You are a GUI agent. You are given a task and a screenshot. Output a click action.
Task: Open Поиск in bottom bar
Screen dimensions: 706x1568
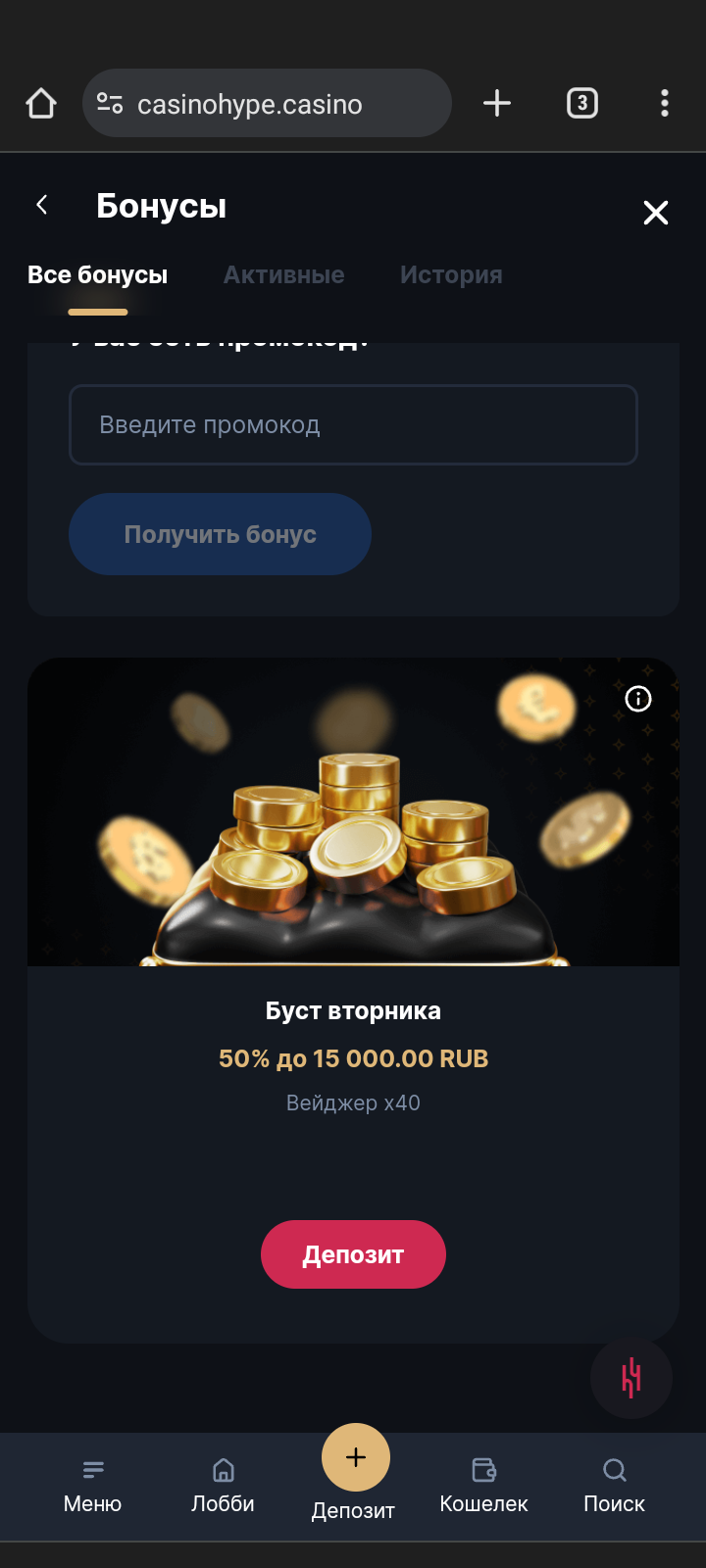click(x=614, y=1485)
